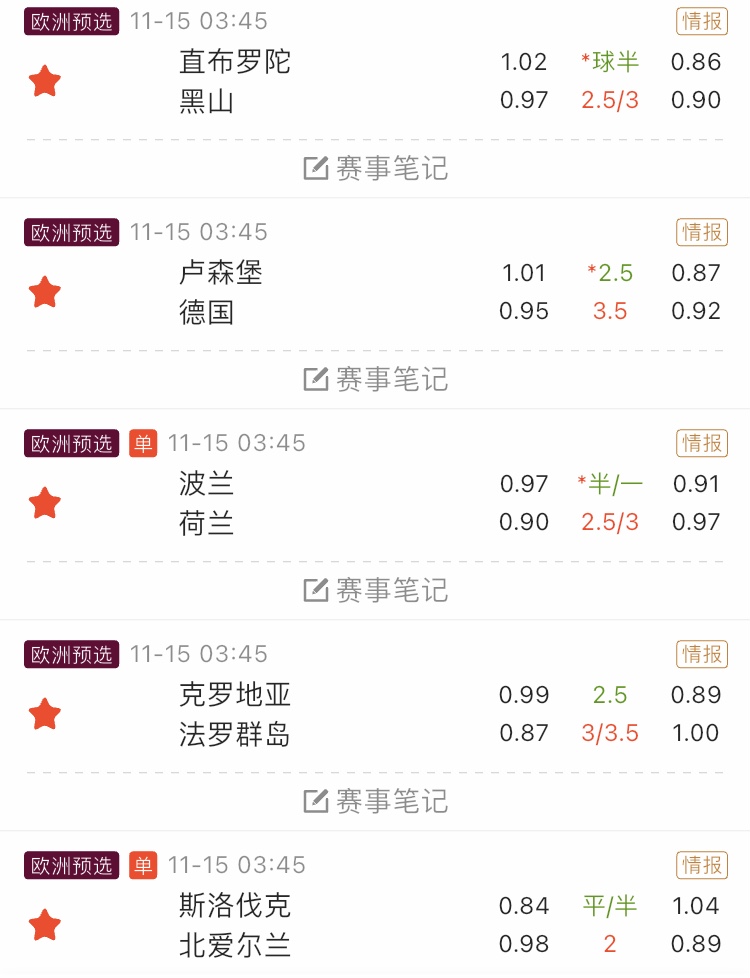750x978 pixels.
Task: Toggle the favorite star for 波兰 vs 荷兰
Action: point(45,503)
